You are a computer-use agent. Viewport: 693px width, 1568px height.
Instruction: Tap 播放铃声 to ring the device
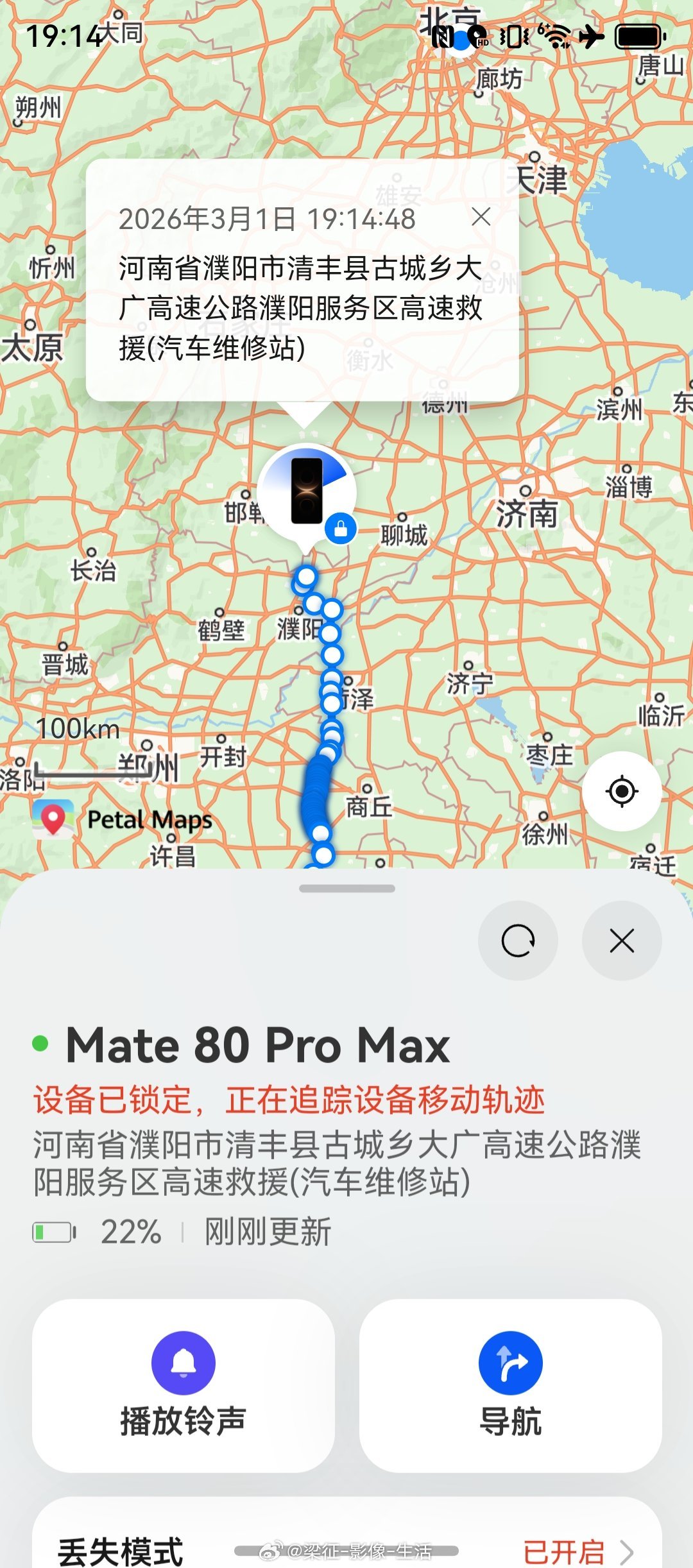coord(184,1385)
